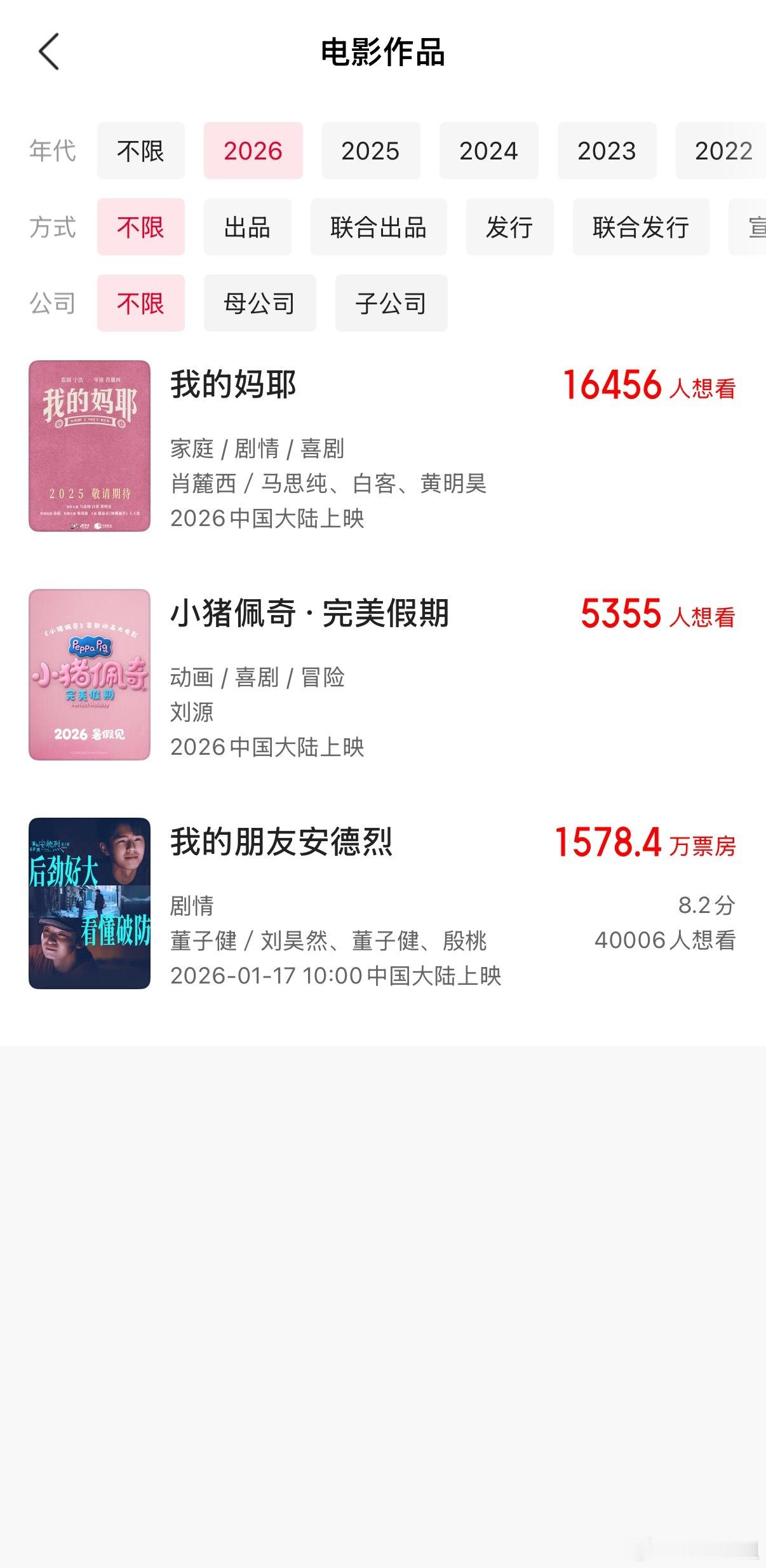766x1568 pixels.
Task: Choose the 发行 method filter
Action: [x=509, y=227]
